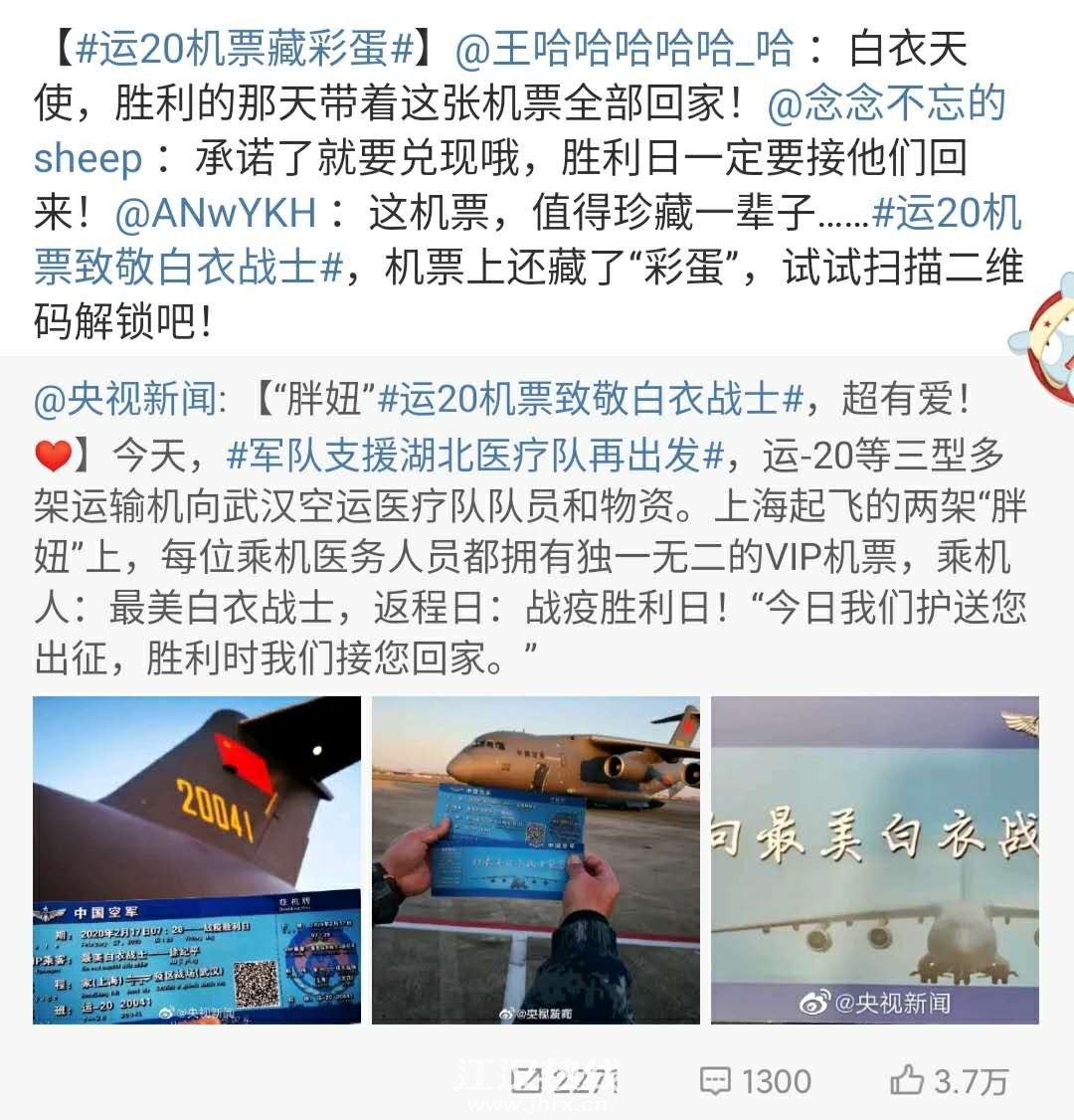Tap the floating mascot badge

pyautogui.click(x=1044, y=338)
